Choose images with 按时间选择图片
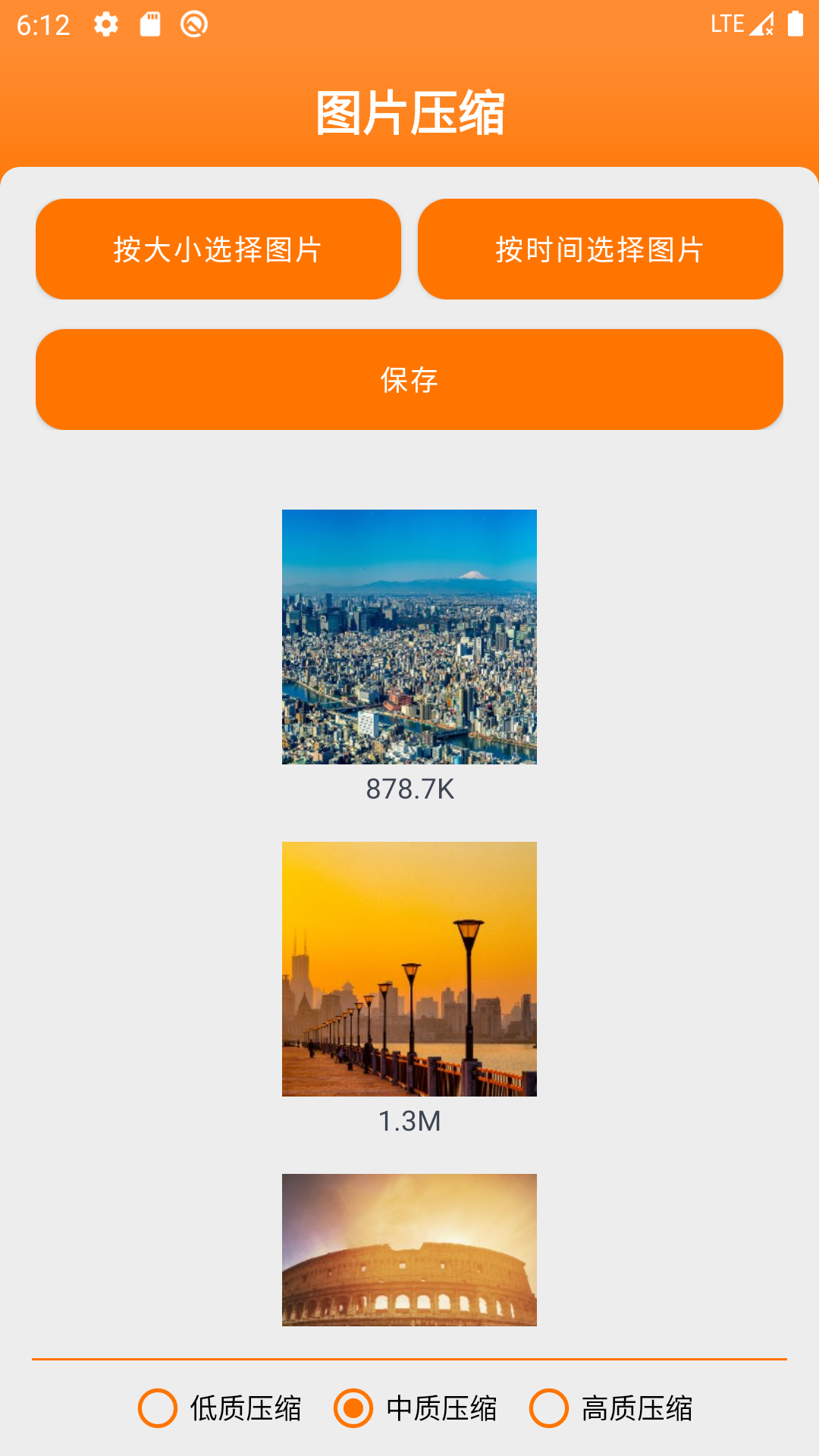The height and width of the screenshot is (1456, 819). 600,249
